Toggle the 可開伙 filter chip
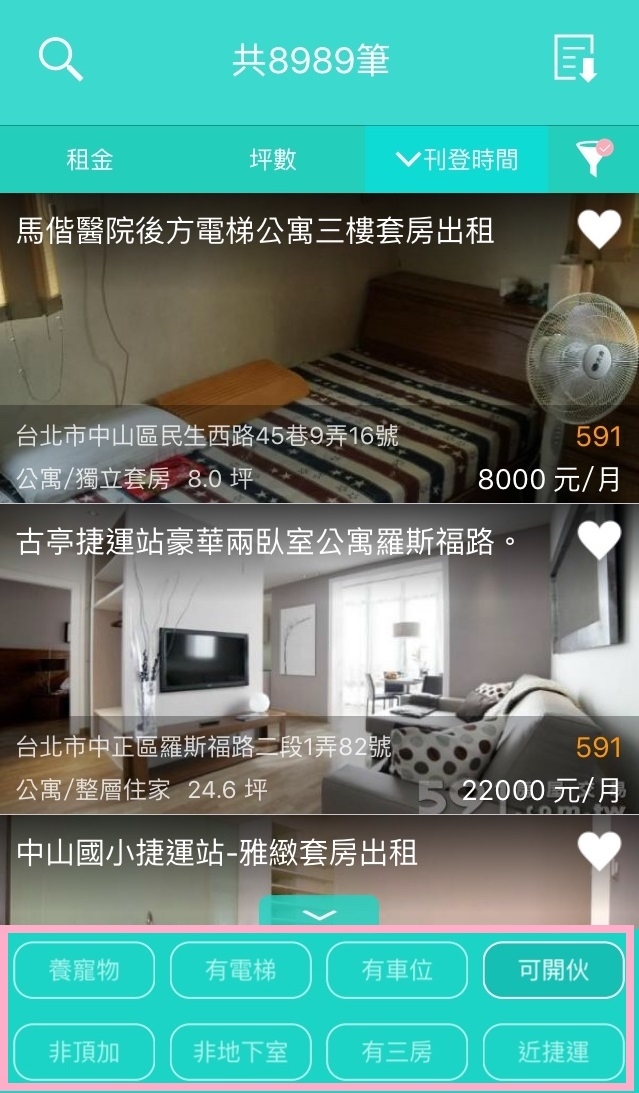The image size is (639, 1093). 553,970
